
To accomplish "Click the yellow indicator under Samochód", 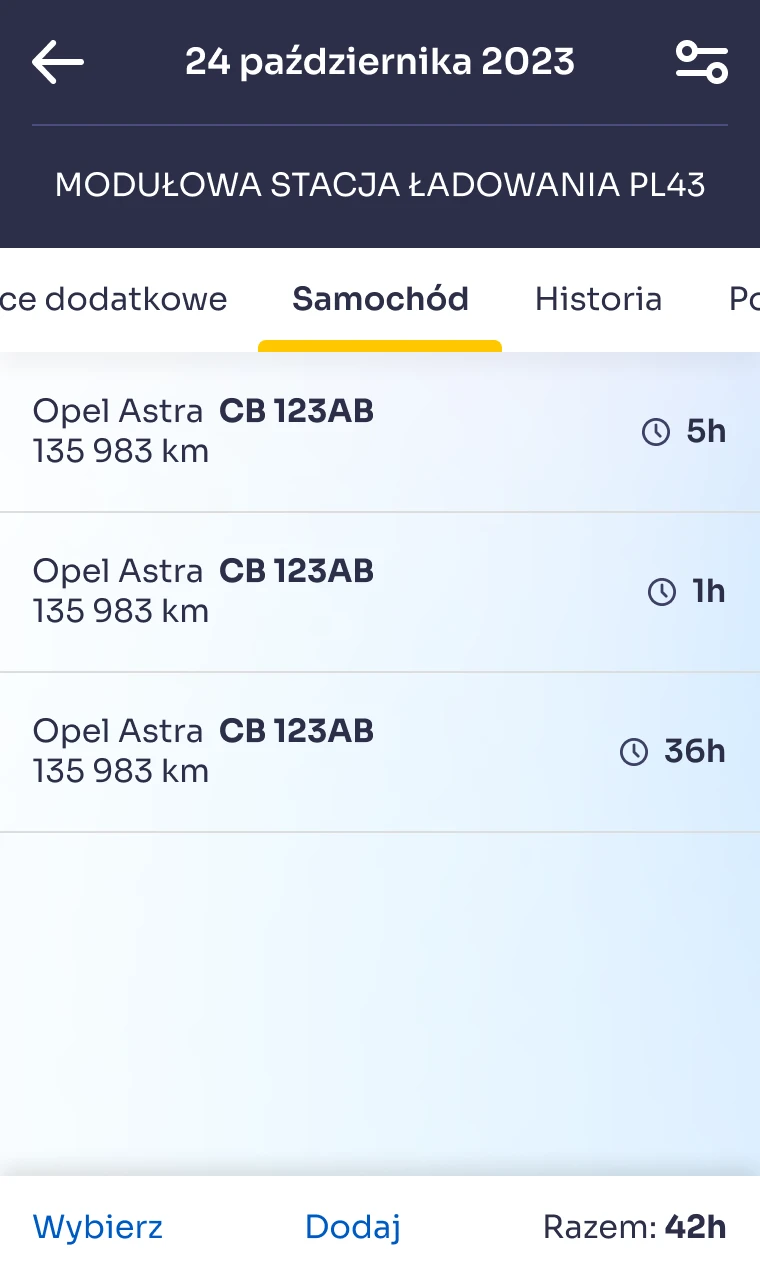I will click(x=380, y=345).
